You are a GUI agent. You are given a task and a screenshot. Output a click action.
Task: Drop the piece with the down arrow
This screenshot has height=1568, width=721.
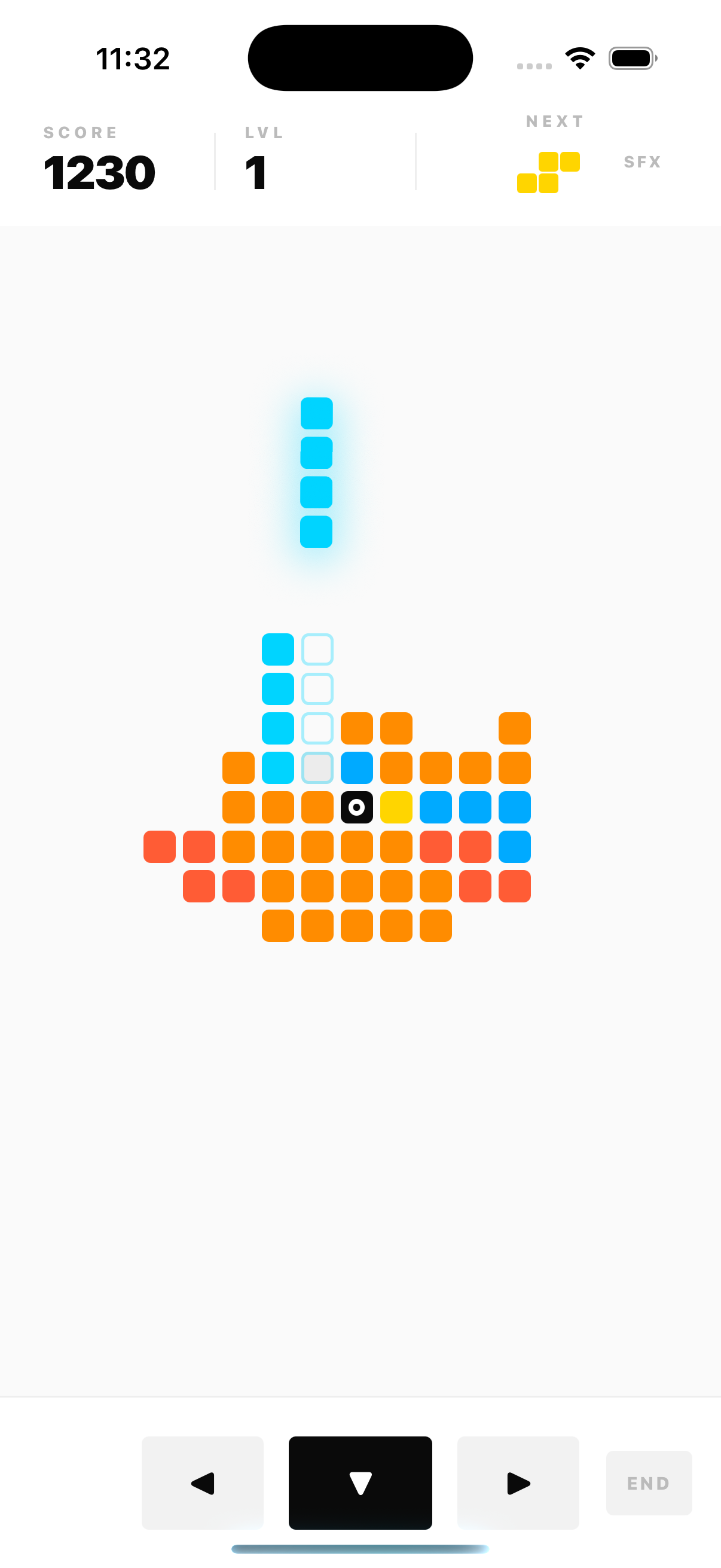coord(360,1483)
